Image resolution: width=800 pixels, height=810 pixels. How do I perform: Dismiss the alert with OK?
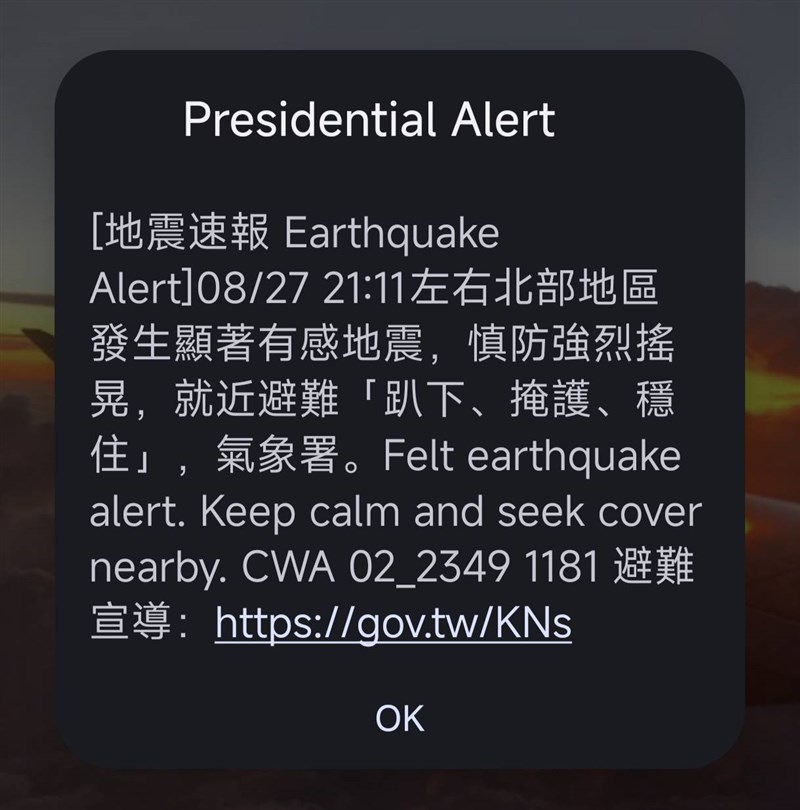400,718
